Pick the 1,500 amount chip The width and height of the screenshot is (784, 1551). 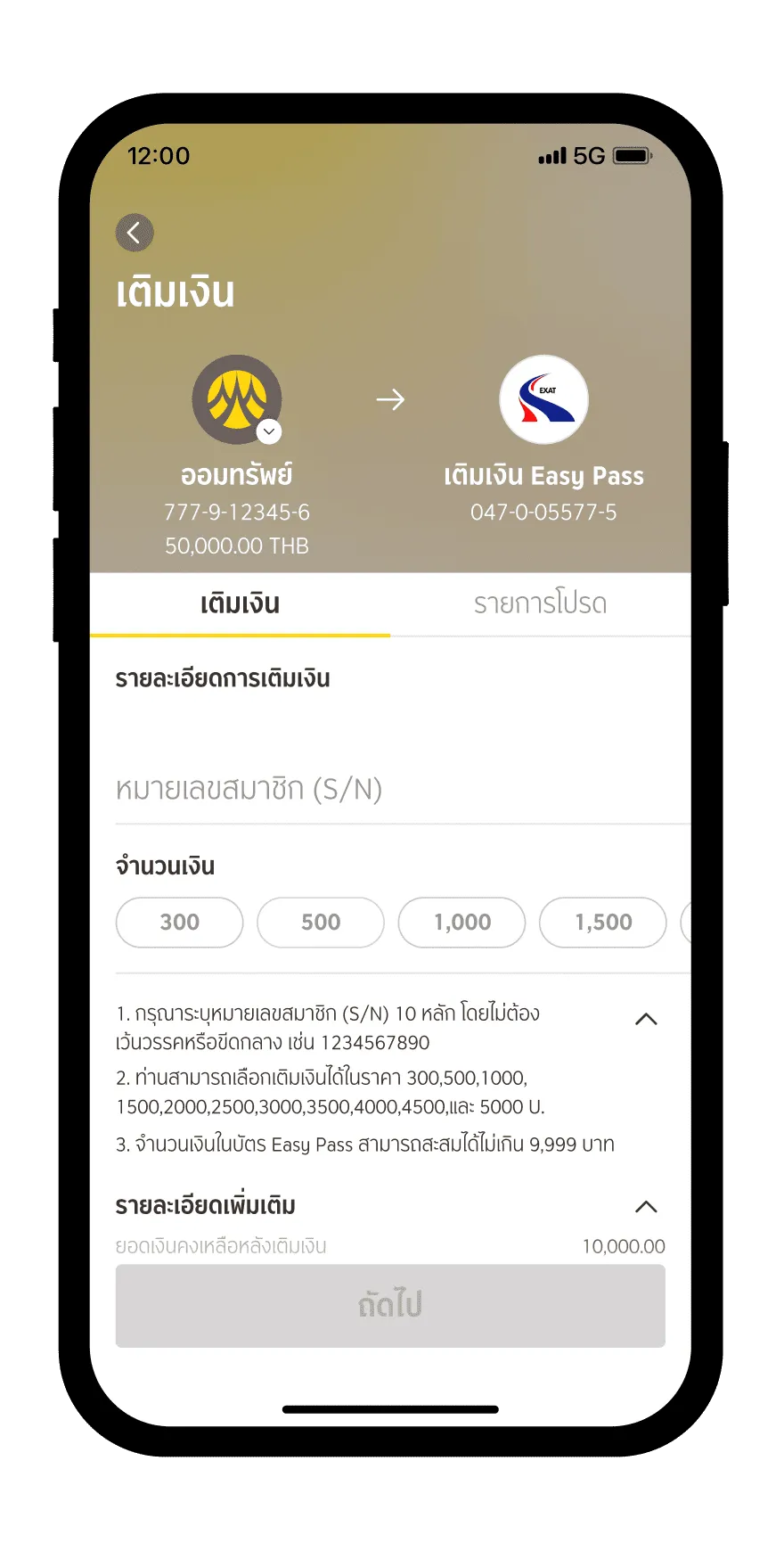pyautogui.click(x=603, y=922)
